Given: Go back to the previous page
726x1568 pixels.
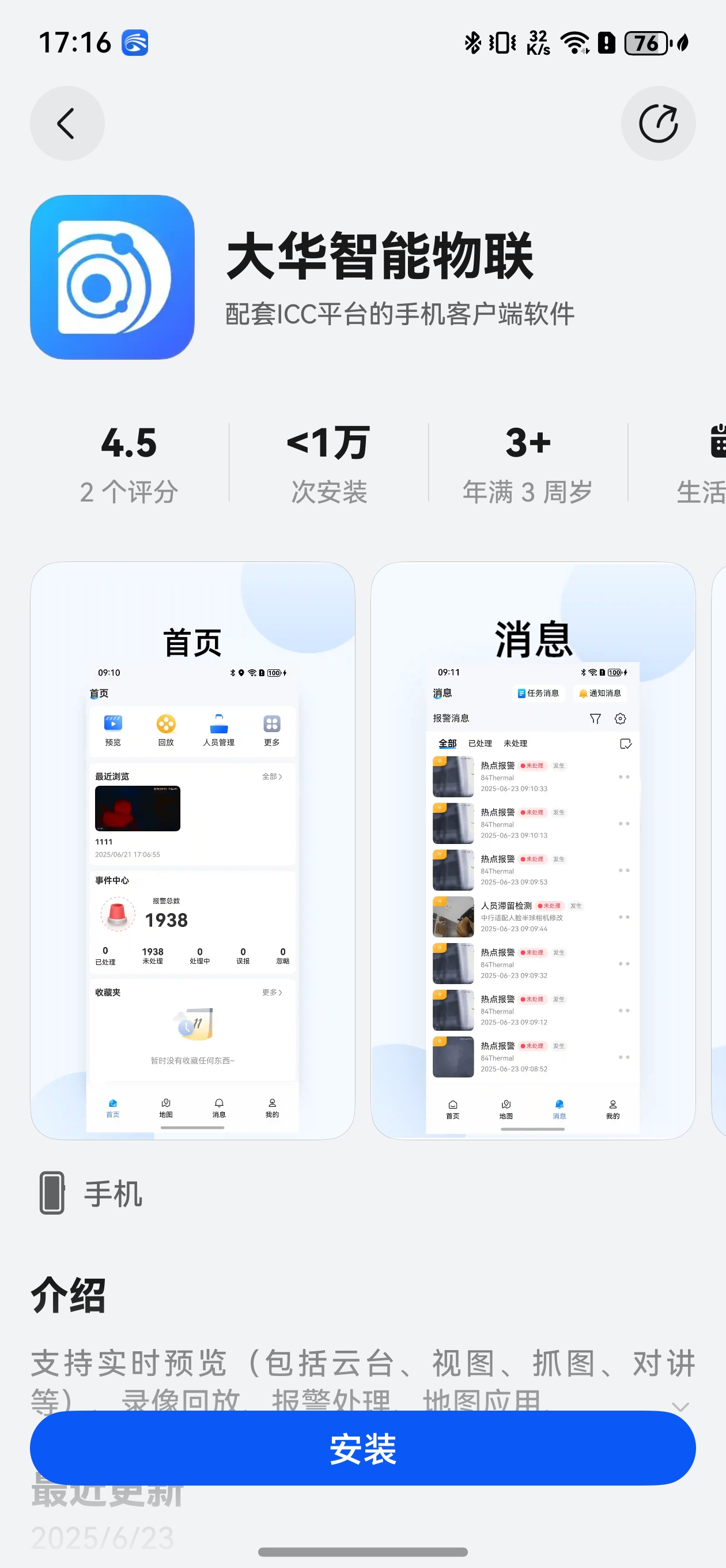Looking at the screenshot, I should 67,123.
